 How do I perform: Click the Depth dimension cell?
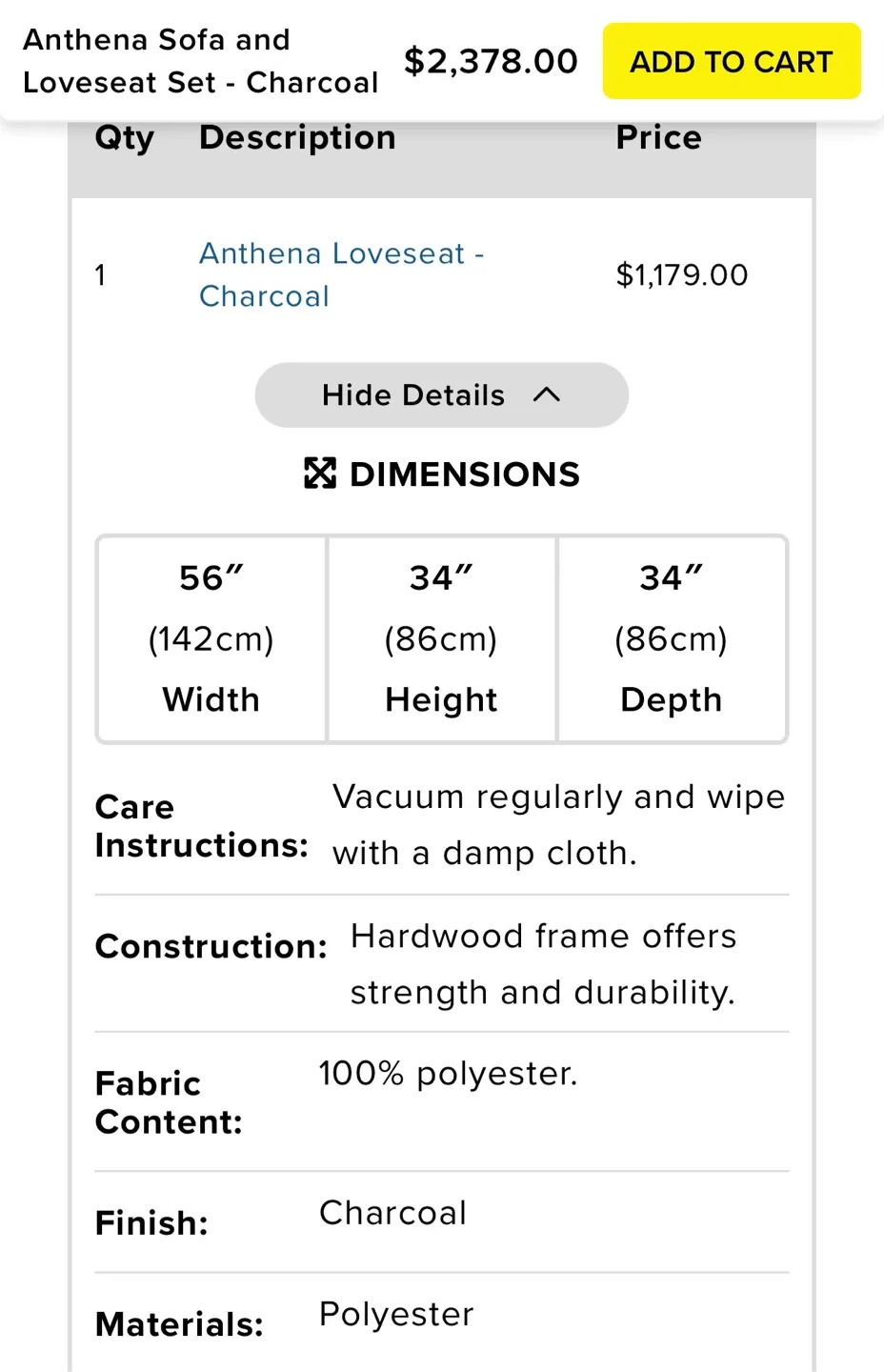[671, 638]
